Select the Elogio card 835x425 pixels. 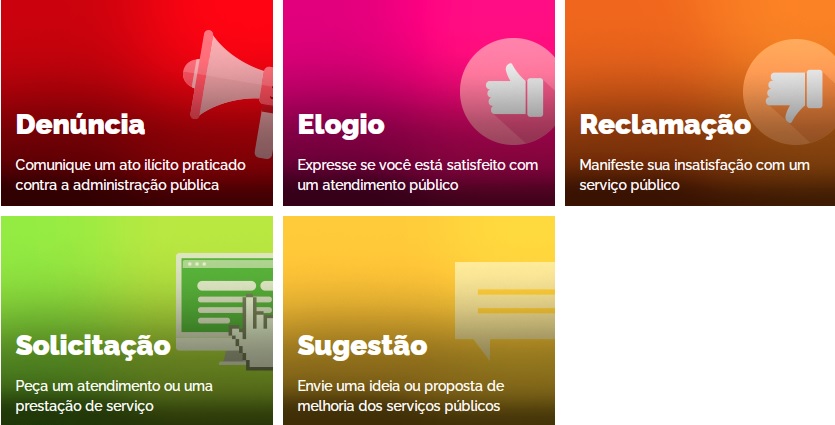click(418, 102)
